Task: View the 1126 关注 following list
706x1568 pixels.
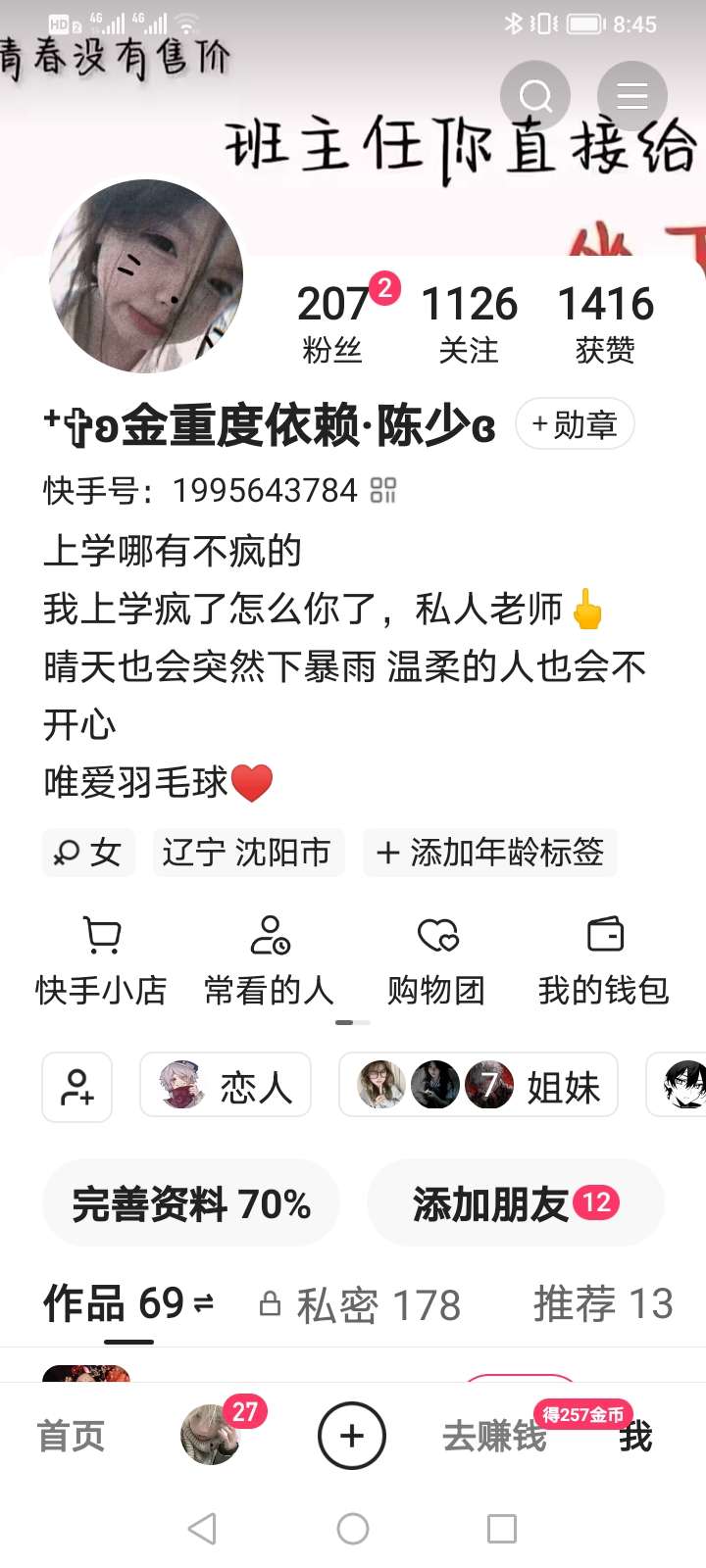Action: point(469,323)
